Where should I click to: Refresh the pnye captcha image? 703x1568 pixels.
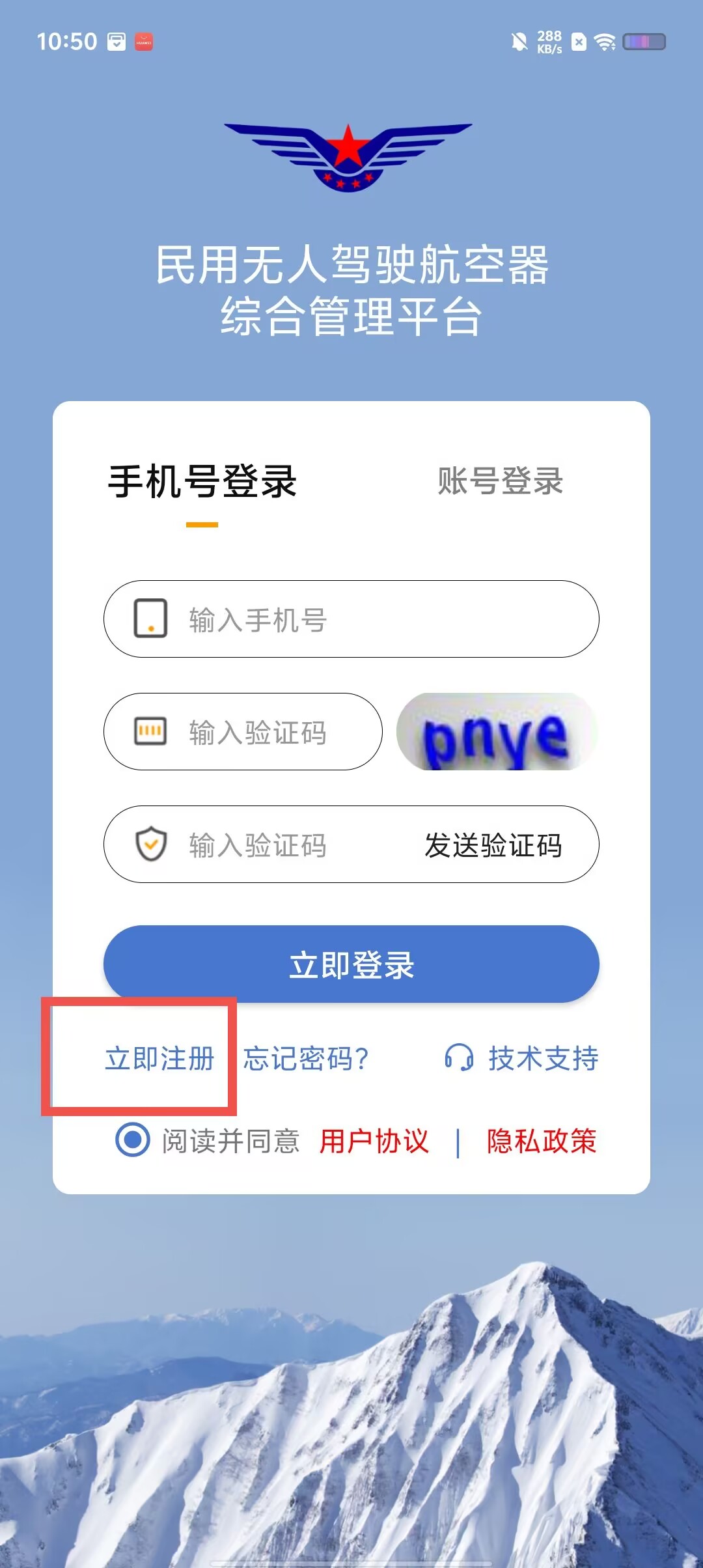pyautogui.click(x=497, y=731)
